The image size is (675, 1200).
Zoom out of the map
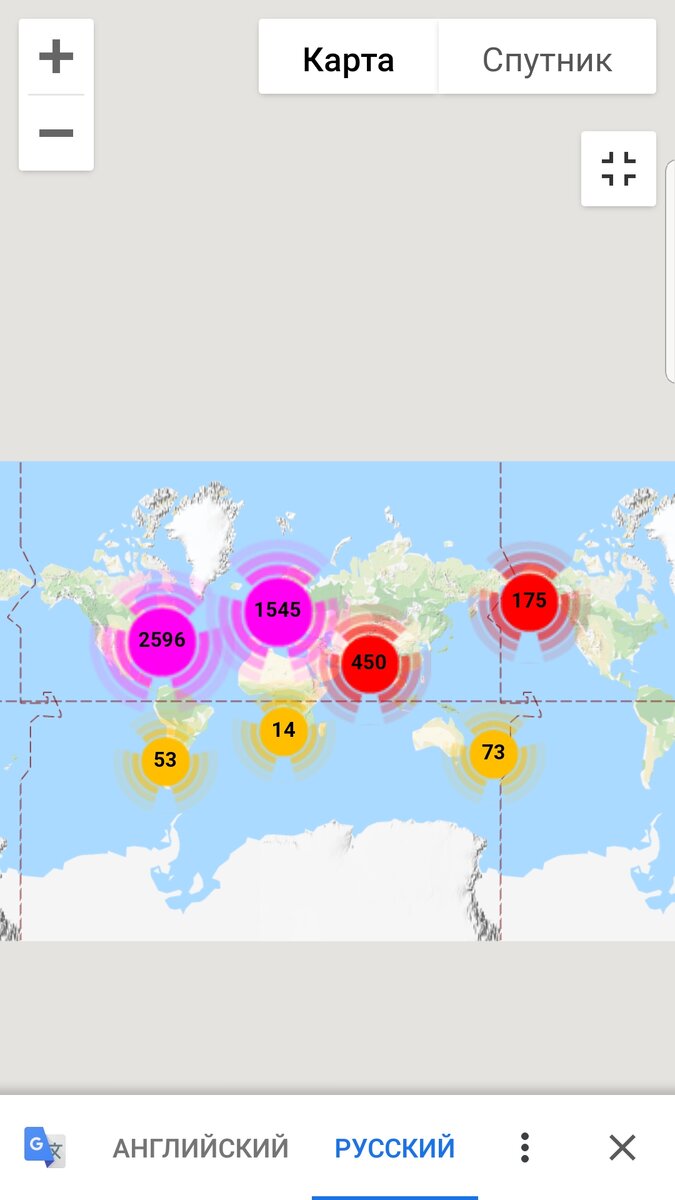coord(56,133)
